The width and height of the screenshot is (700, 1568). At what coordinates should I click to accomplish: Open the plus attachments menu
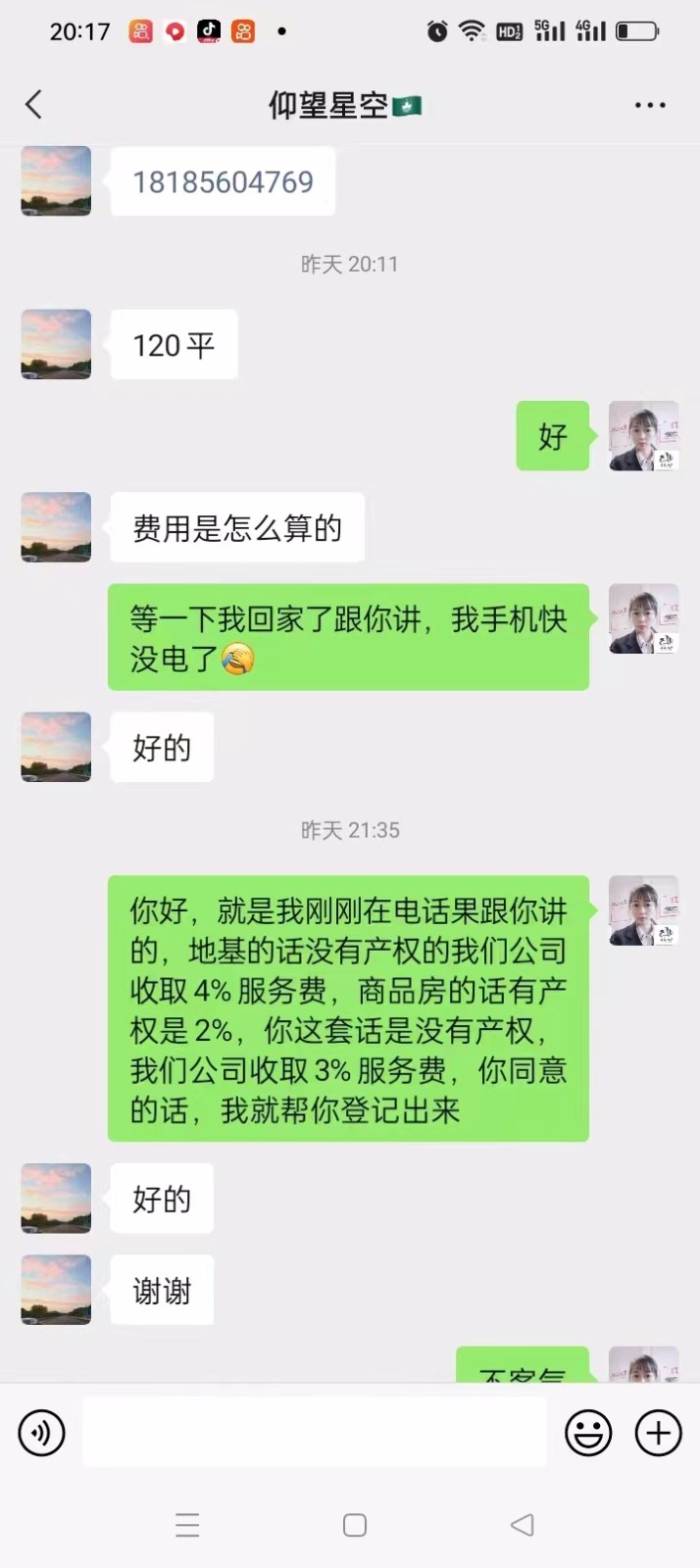tap(659, 1433)
